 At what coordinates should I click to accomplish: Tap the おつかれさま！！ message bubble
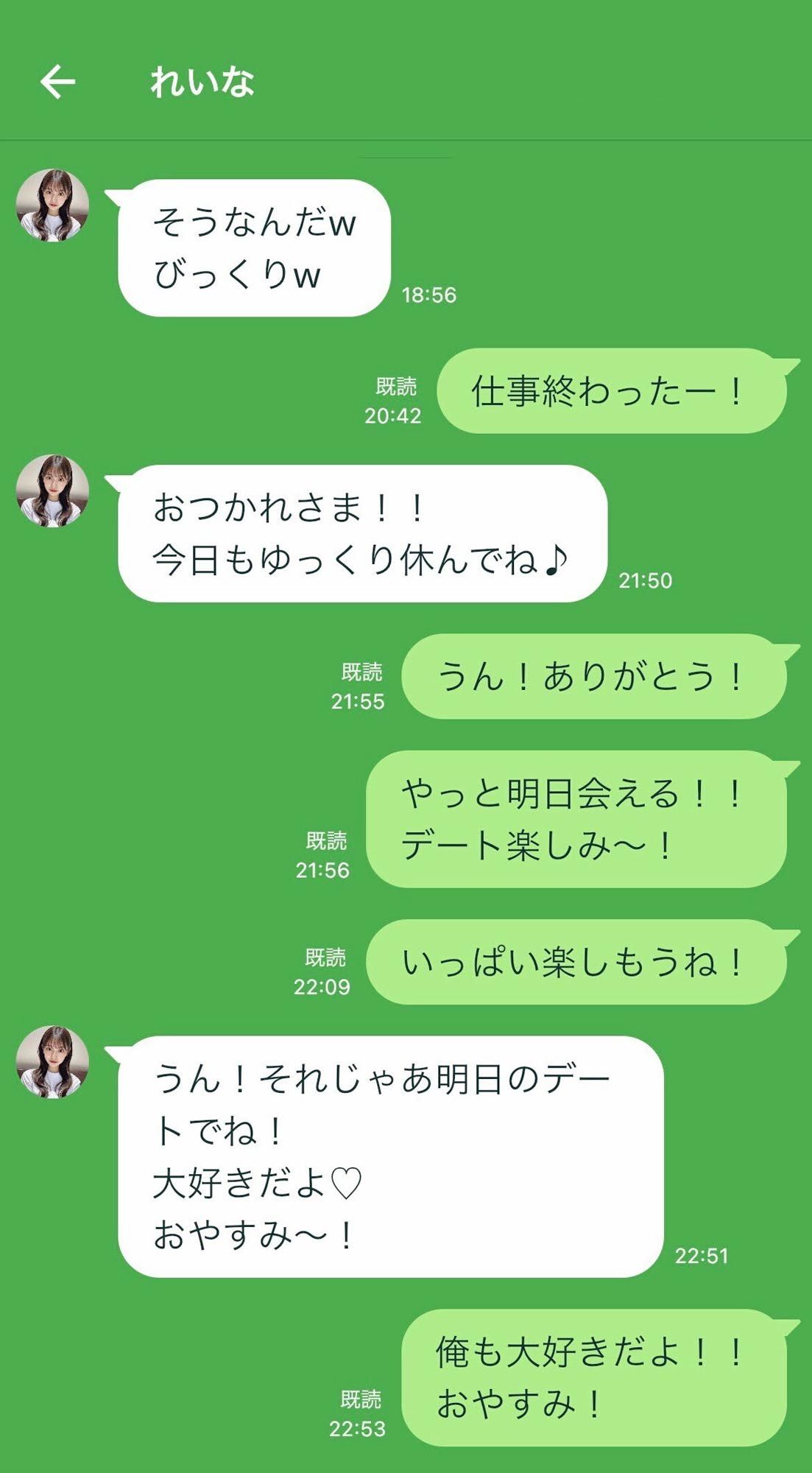pos(361,530)
